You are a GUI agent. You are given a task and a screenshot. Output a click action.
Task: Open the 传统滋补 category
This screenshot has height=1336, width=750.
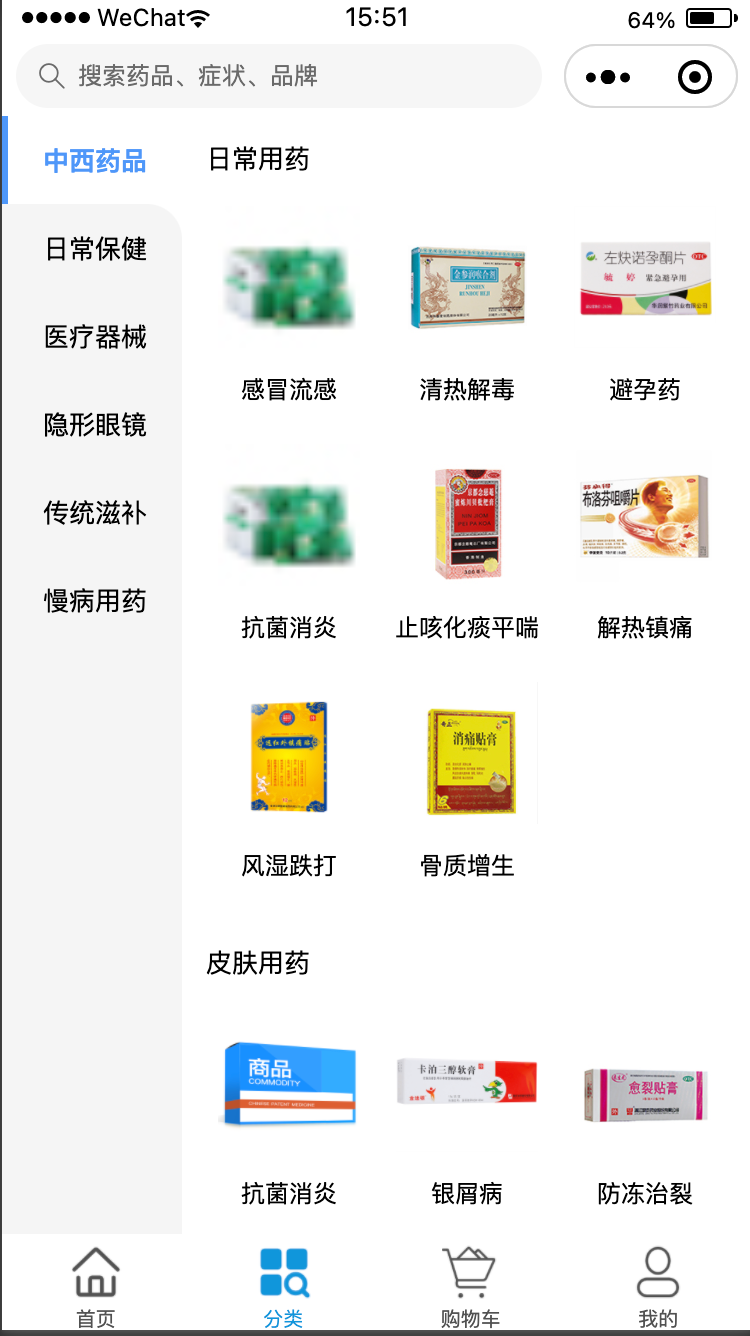pyautogui.click(x=94, y=513)
